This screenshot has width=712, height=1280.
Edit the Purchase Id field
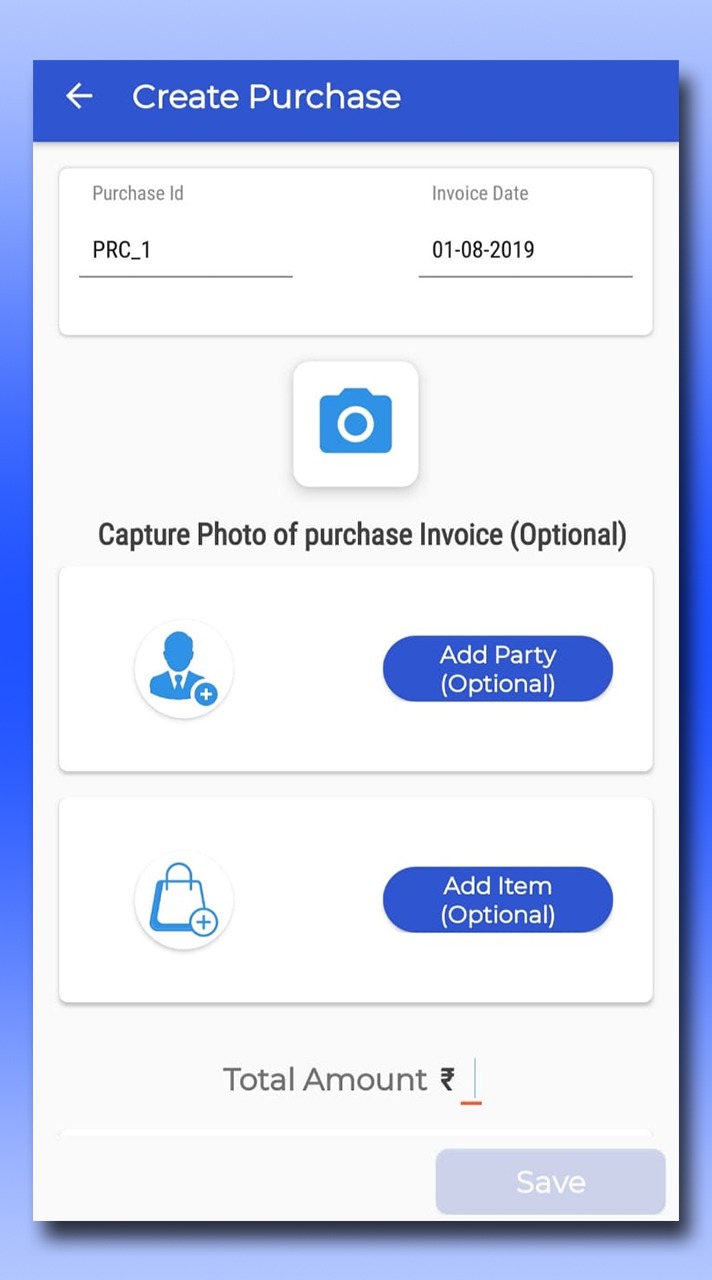(x=185, y=250)
